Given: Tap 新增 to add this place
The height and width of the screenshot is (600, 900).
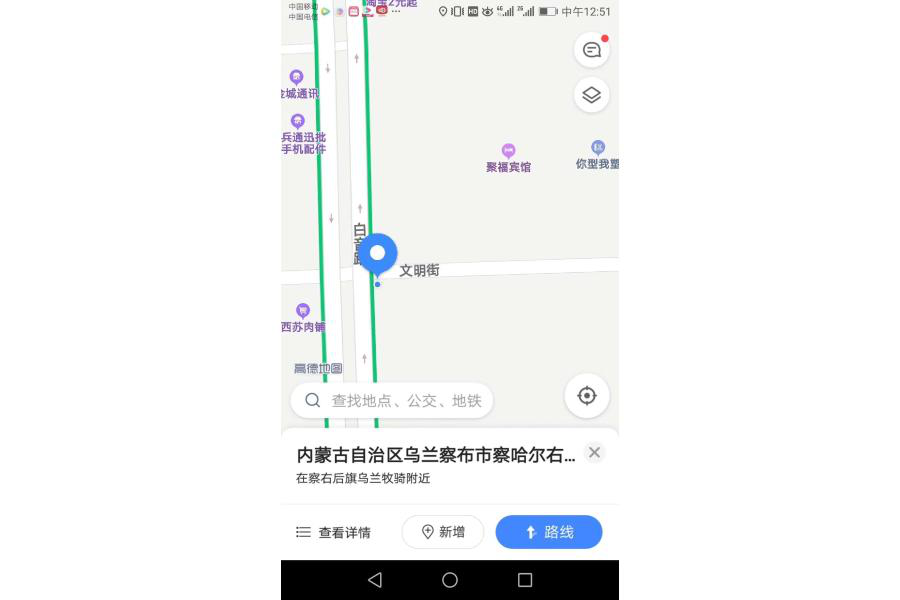Looking at the screenshot, I should (443, 532).
